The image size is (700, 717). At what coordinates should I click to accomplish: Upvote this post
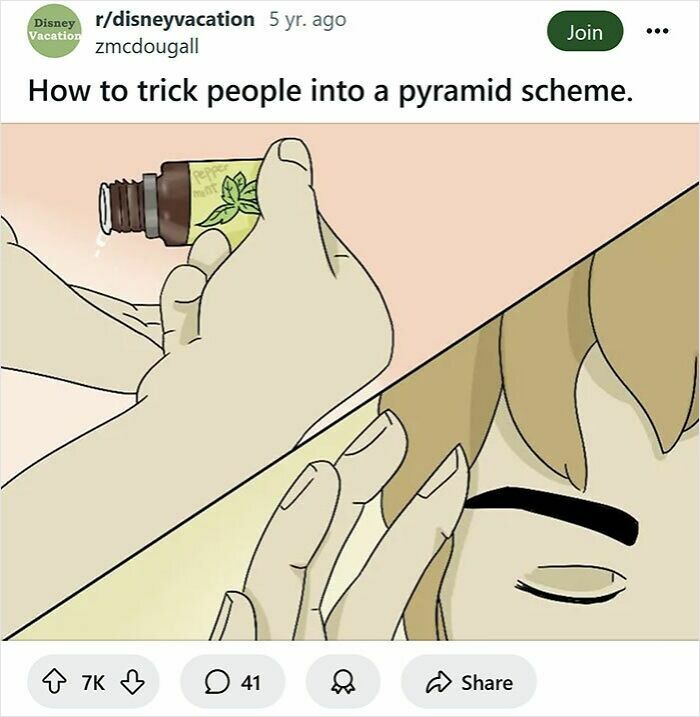click(x=54, y=682)
